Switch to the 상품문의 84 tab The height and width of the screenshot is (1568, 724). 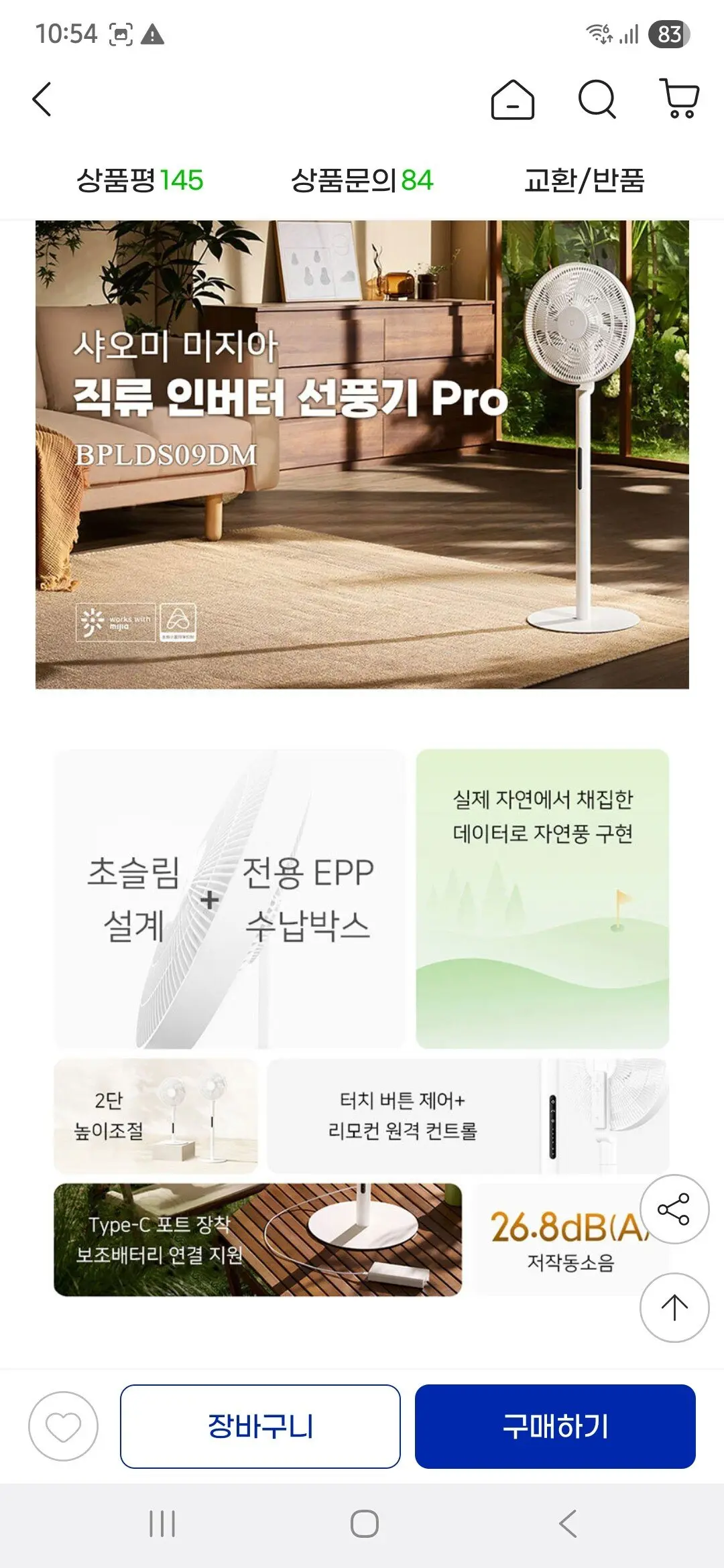362,180
